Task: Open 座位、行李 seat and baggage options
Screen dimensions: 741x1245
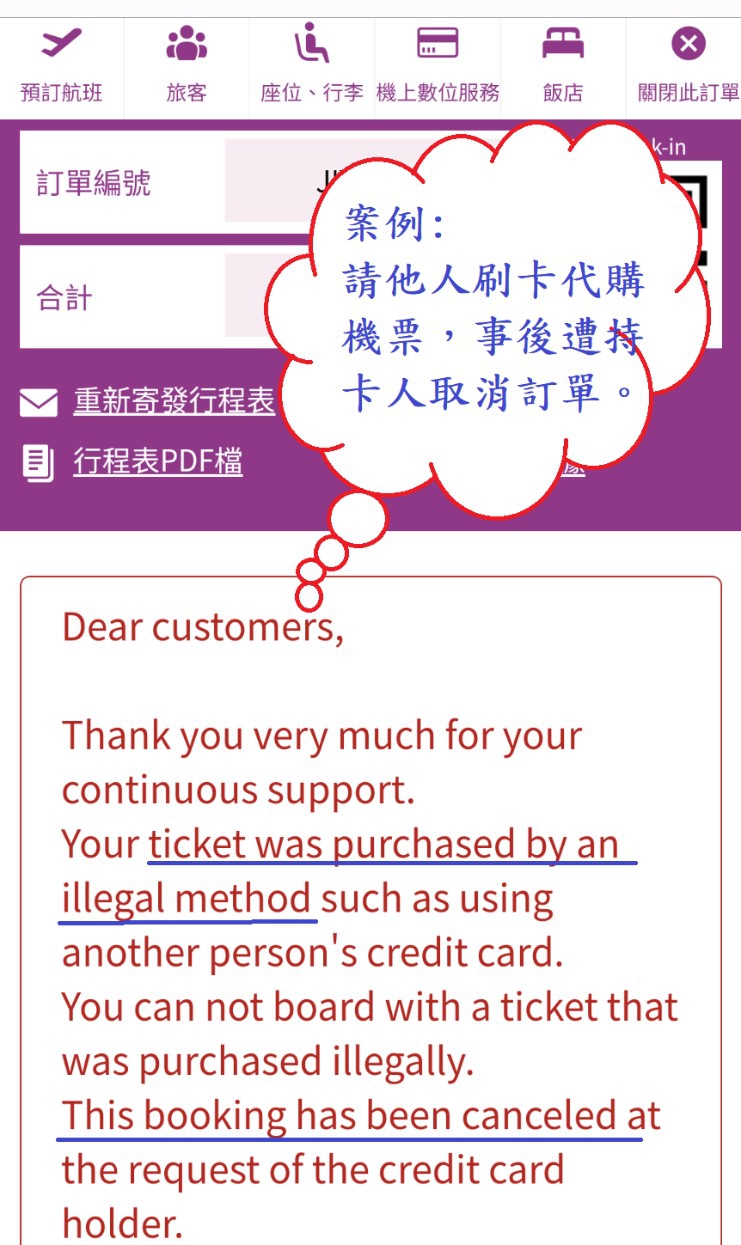Action: click(x=312, y=68)
